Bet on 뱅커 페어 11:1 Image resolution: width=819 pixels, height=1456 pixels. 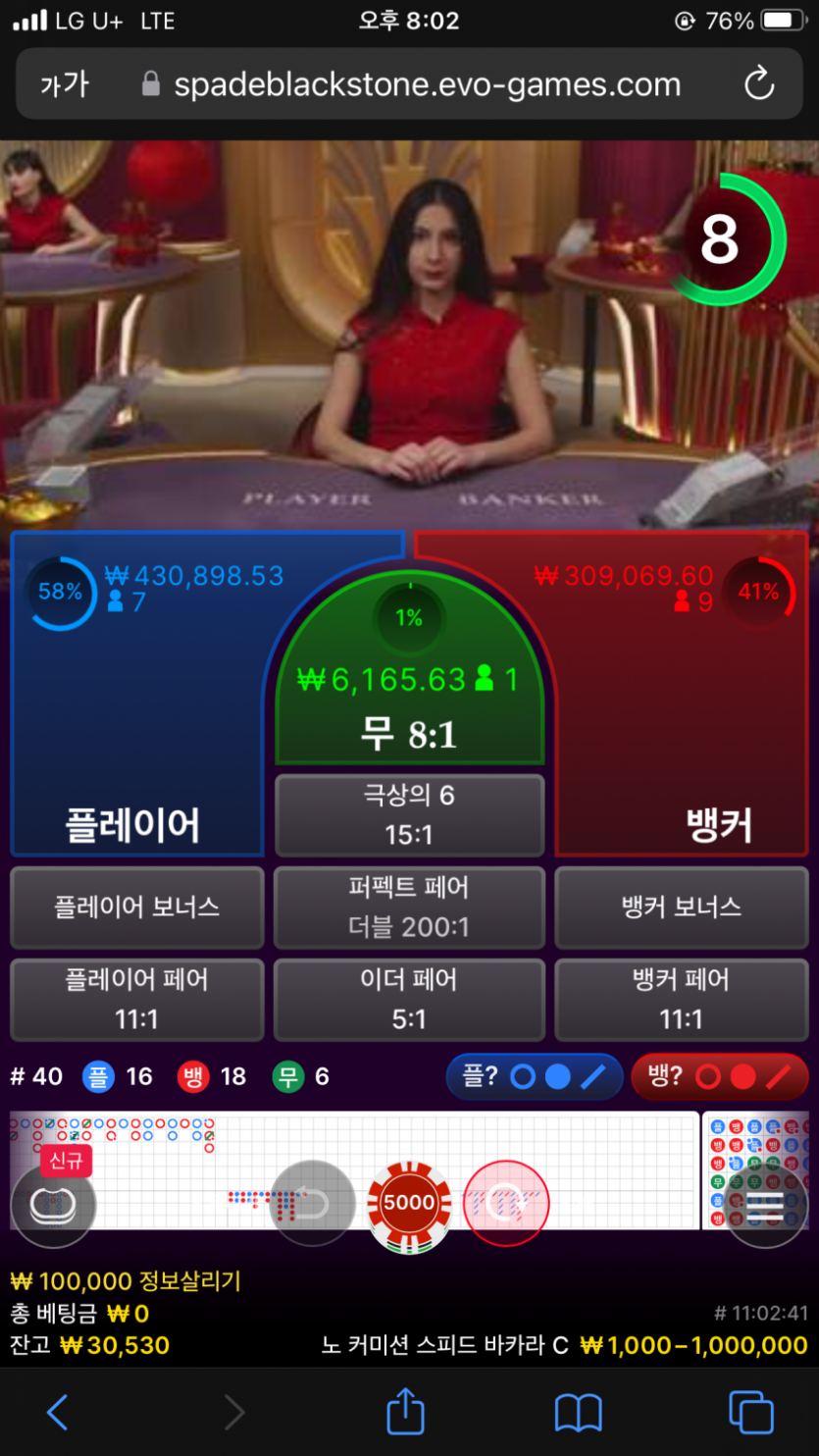[x=681, y=999]
